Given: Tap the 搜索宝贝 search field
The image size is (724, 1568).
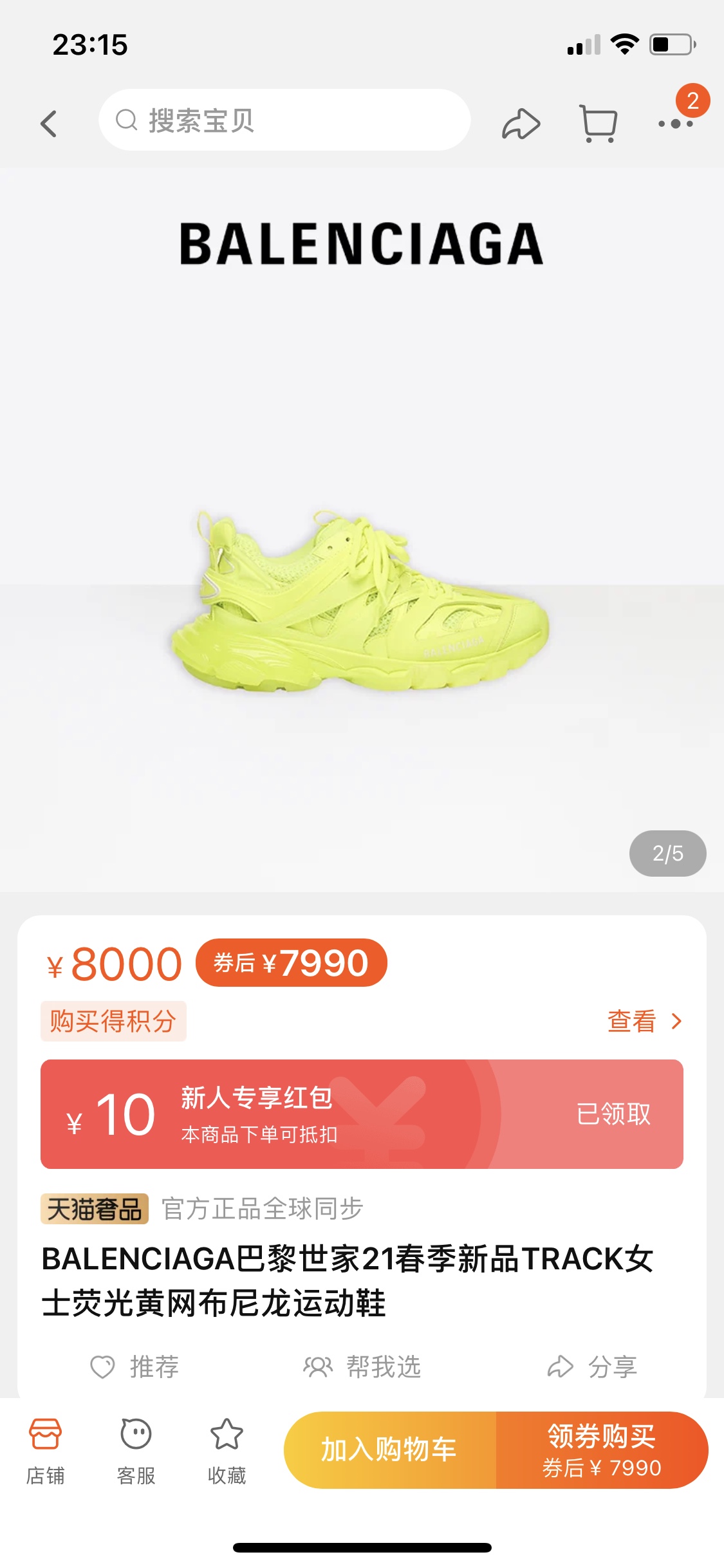Looking at the screenshot, I should (x=284, y=120).
